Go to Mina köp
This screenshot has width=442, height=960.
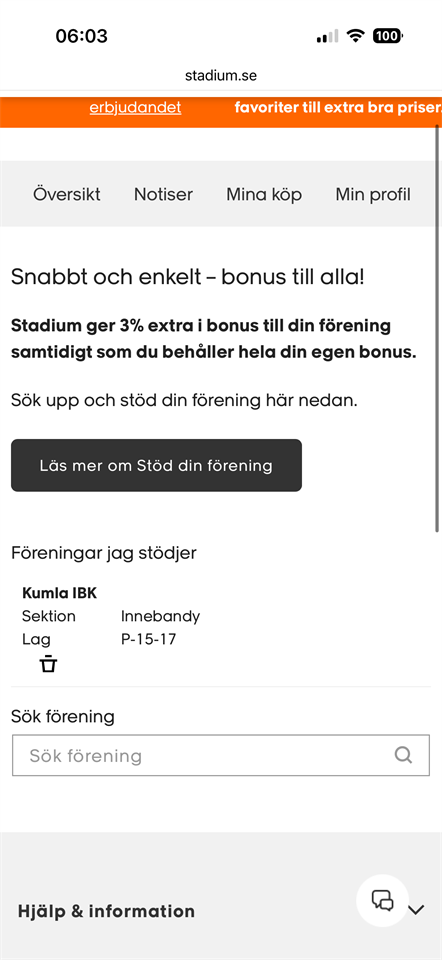pos(264,195)
